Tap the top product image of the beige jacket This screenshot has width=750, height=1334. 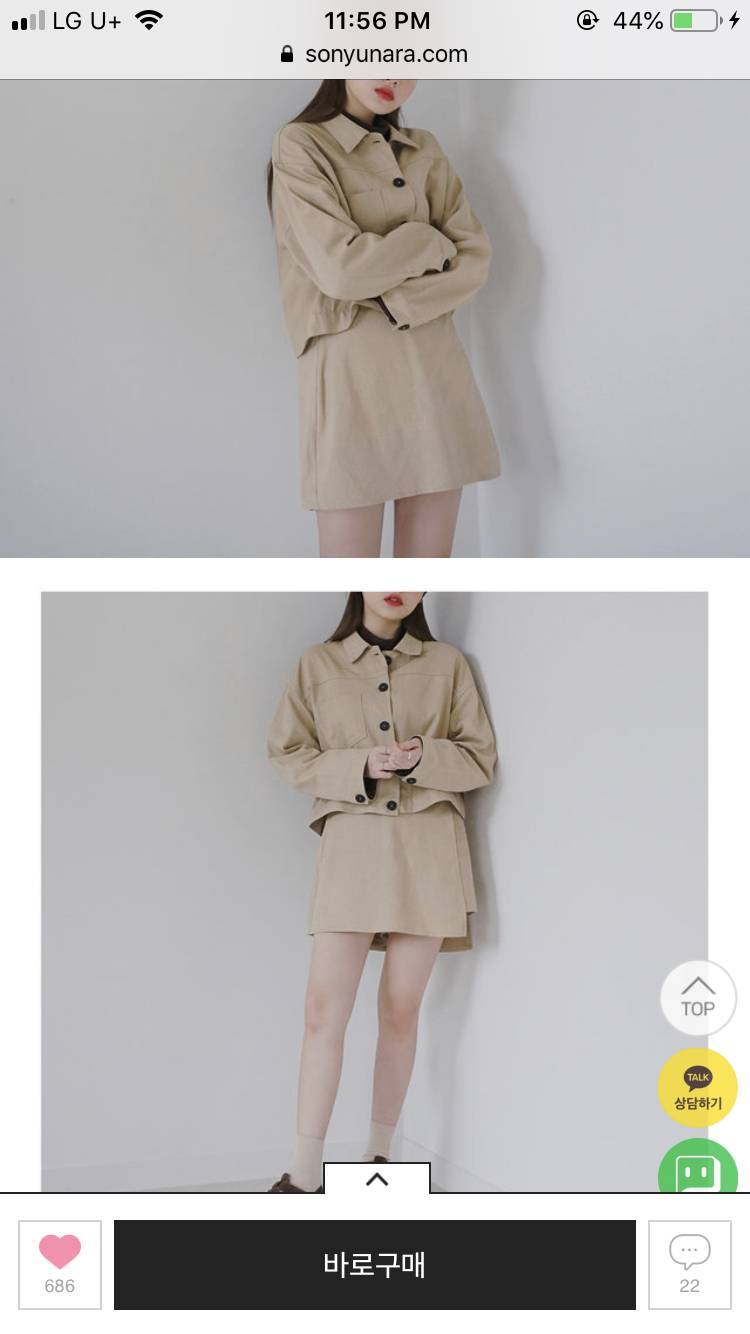[375, 320]
